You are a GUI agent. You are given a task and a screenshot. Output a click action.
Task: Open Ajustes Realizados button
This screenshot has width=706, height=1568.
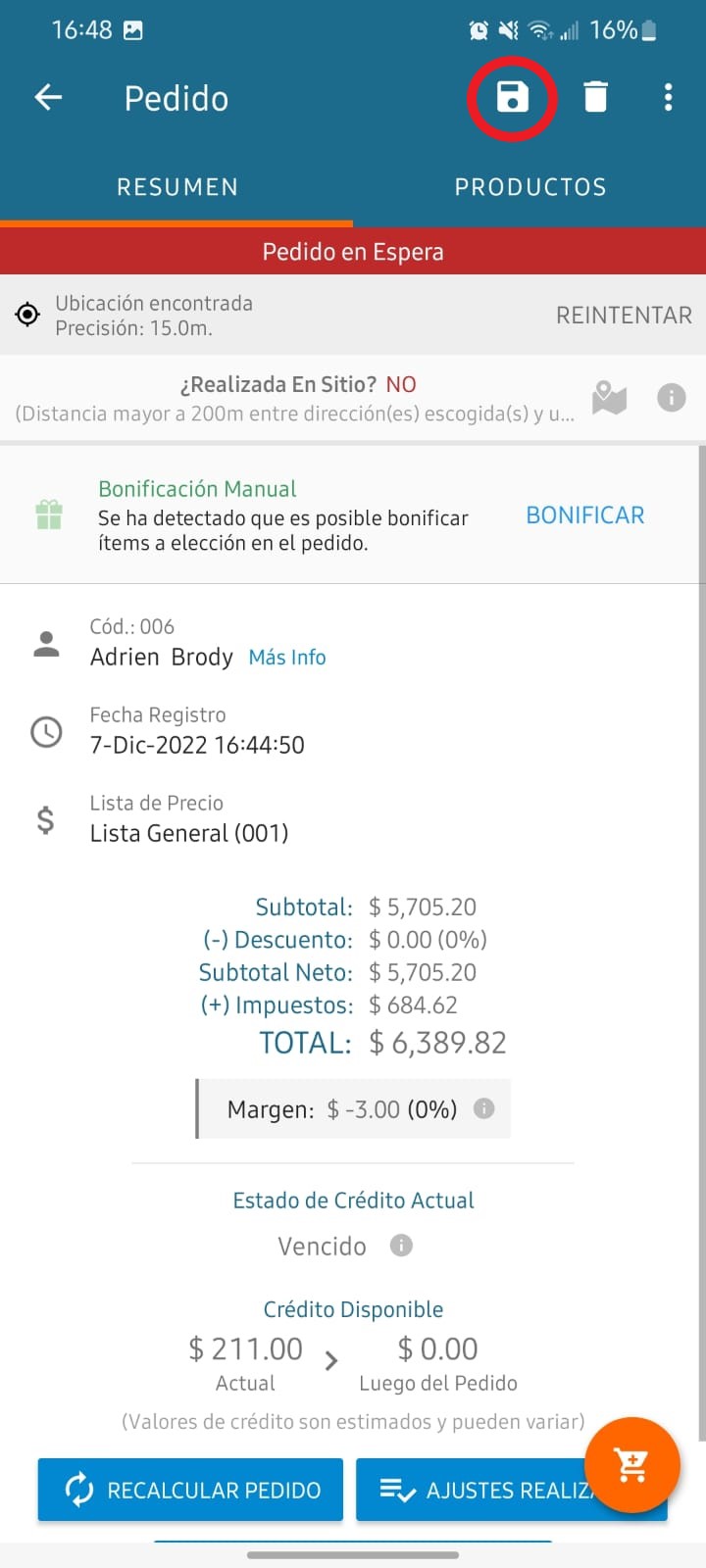pos(512,1490)
